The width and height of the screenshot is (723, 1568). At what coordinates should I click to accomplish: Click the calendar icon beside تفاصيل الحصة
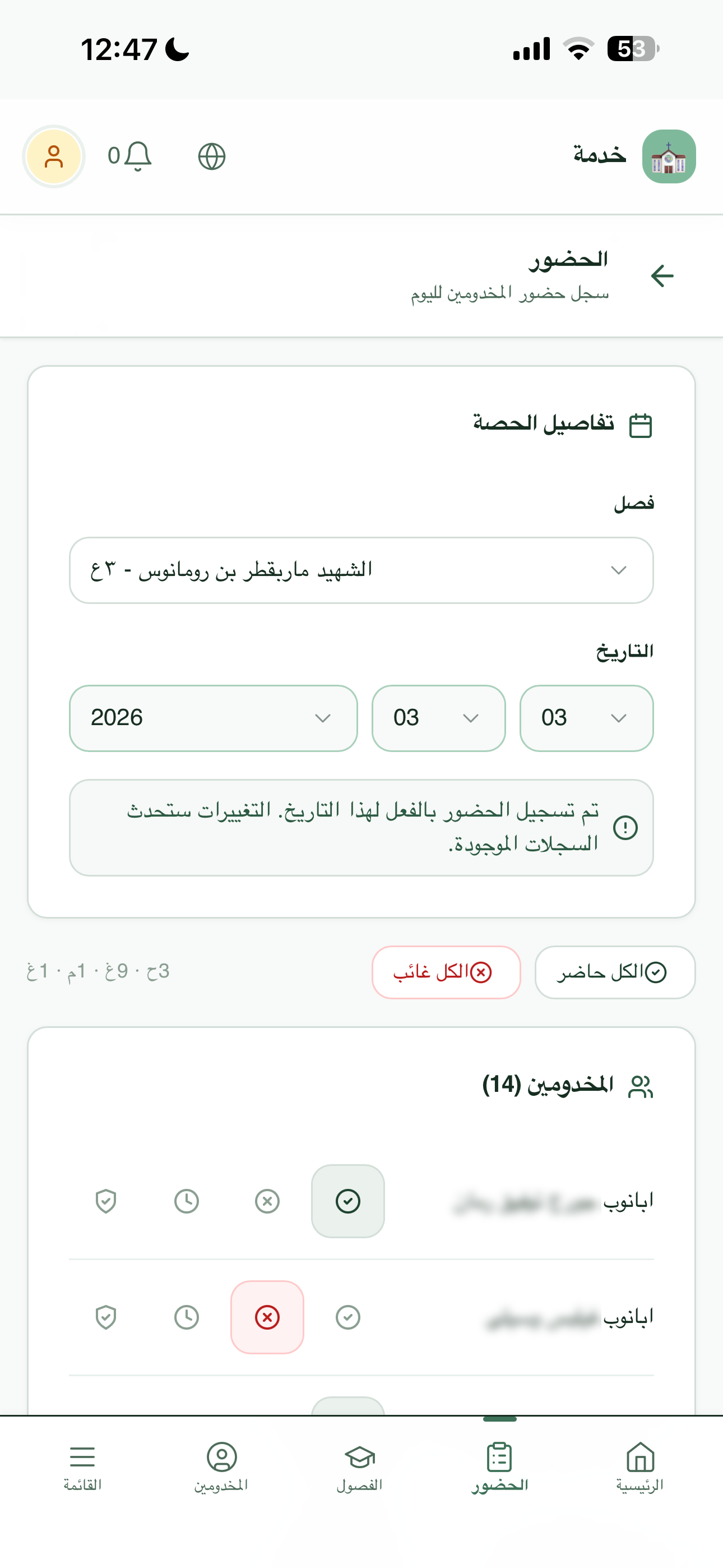pyautogui.click(x=641, y=425)
